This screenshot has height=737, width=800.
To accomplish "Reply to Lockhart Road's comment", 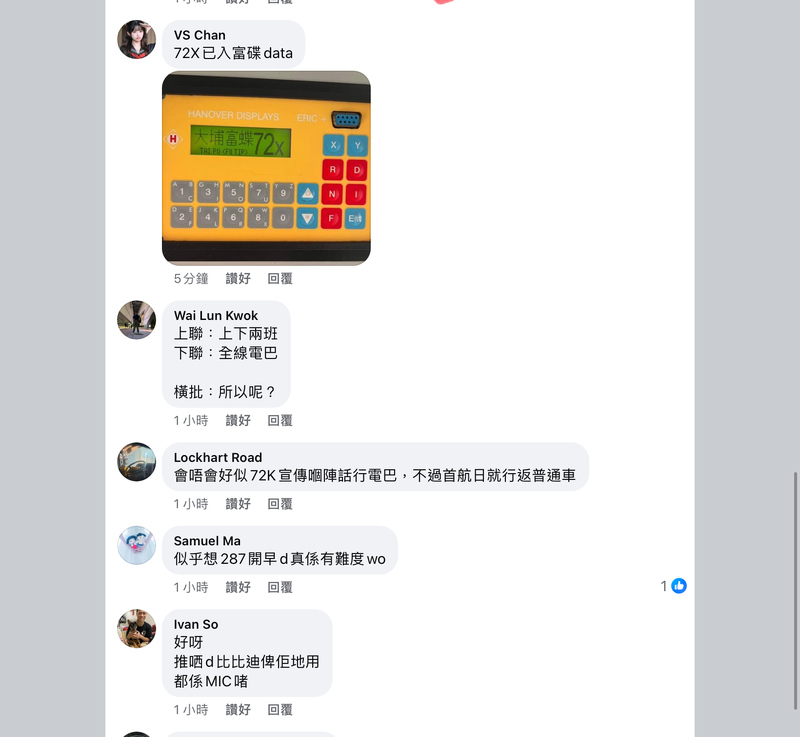I will coord(280,504).
